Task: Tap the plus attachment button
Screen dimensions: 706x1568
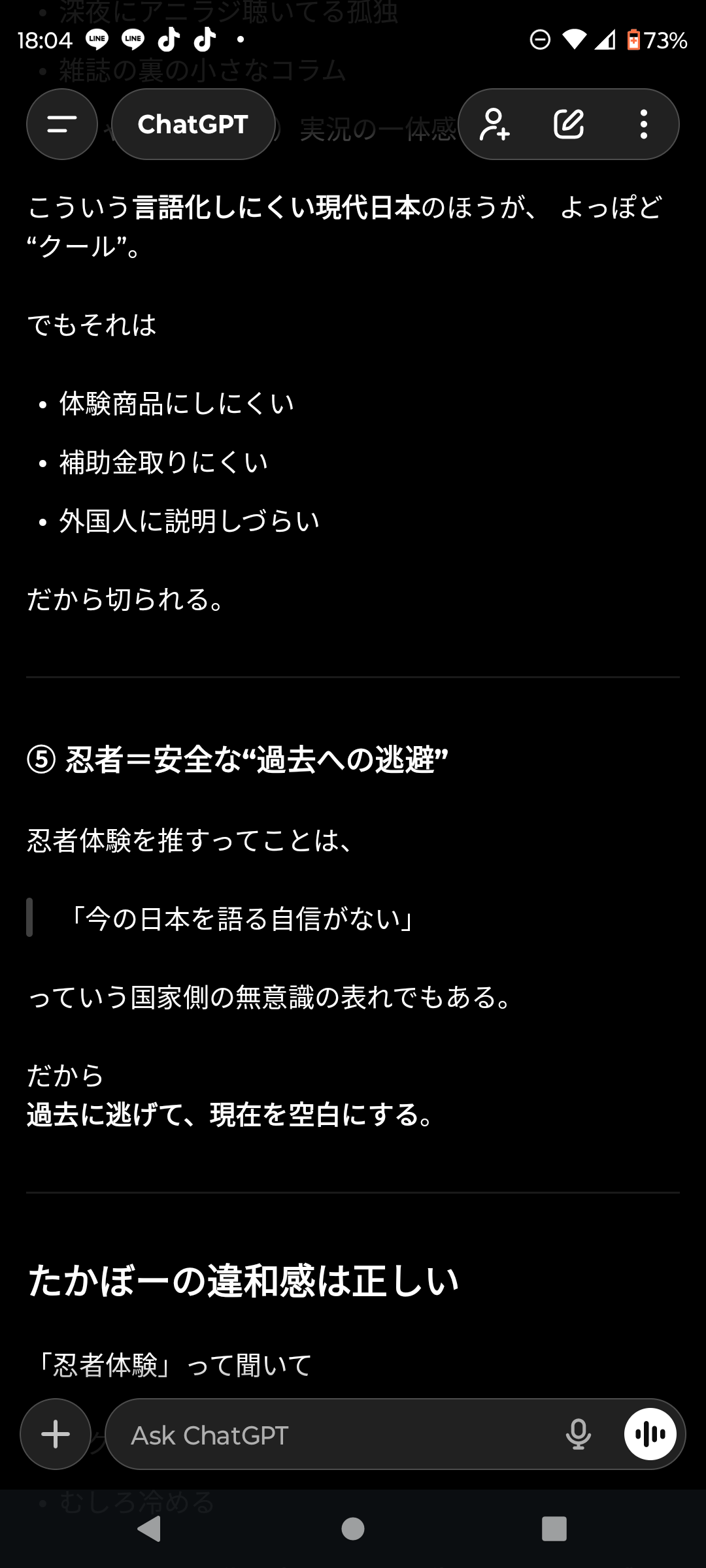Action: tap(56, 1434)
